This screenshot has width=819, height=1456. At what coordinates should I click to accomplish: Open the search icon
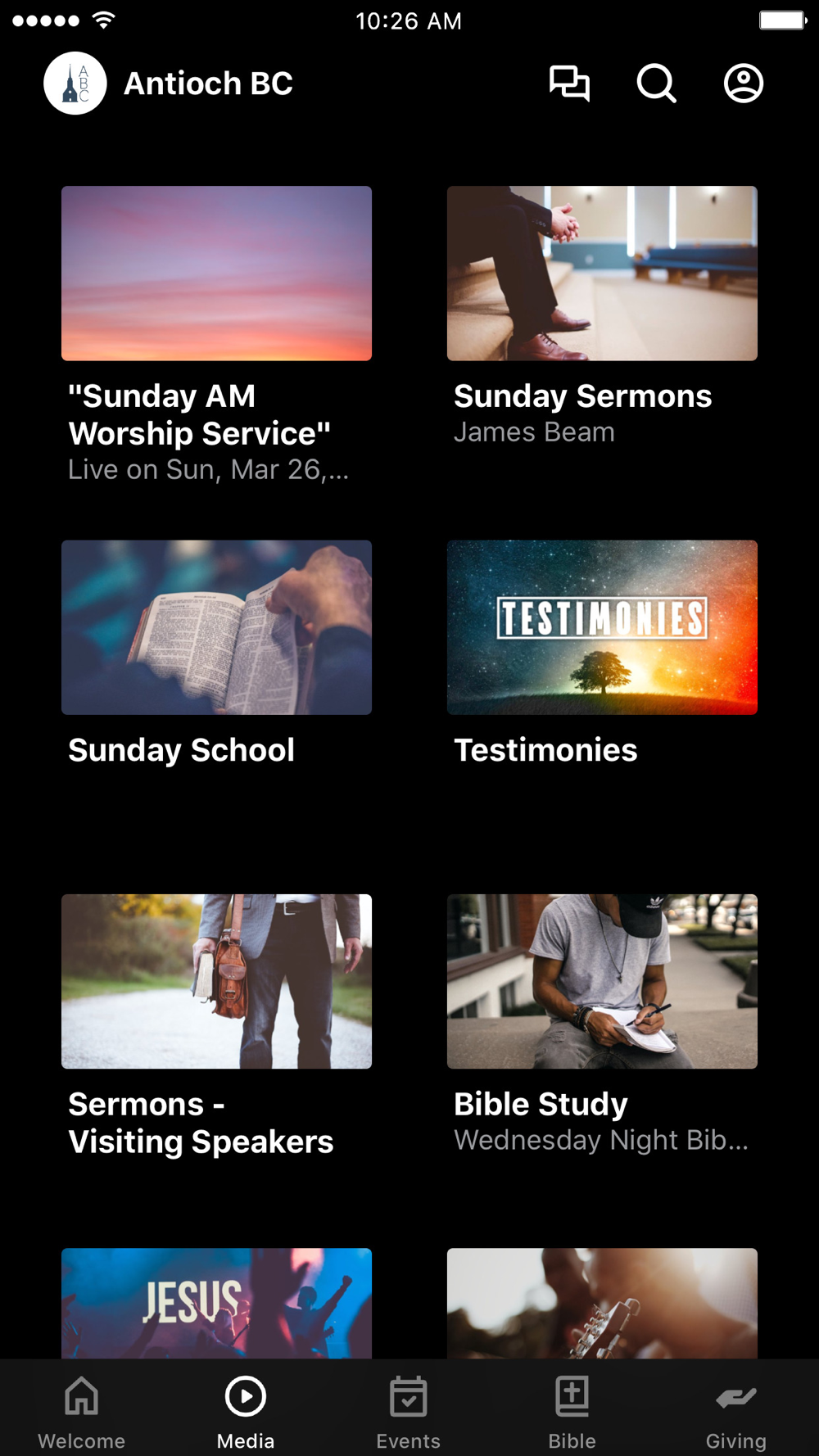coord(656,84)
